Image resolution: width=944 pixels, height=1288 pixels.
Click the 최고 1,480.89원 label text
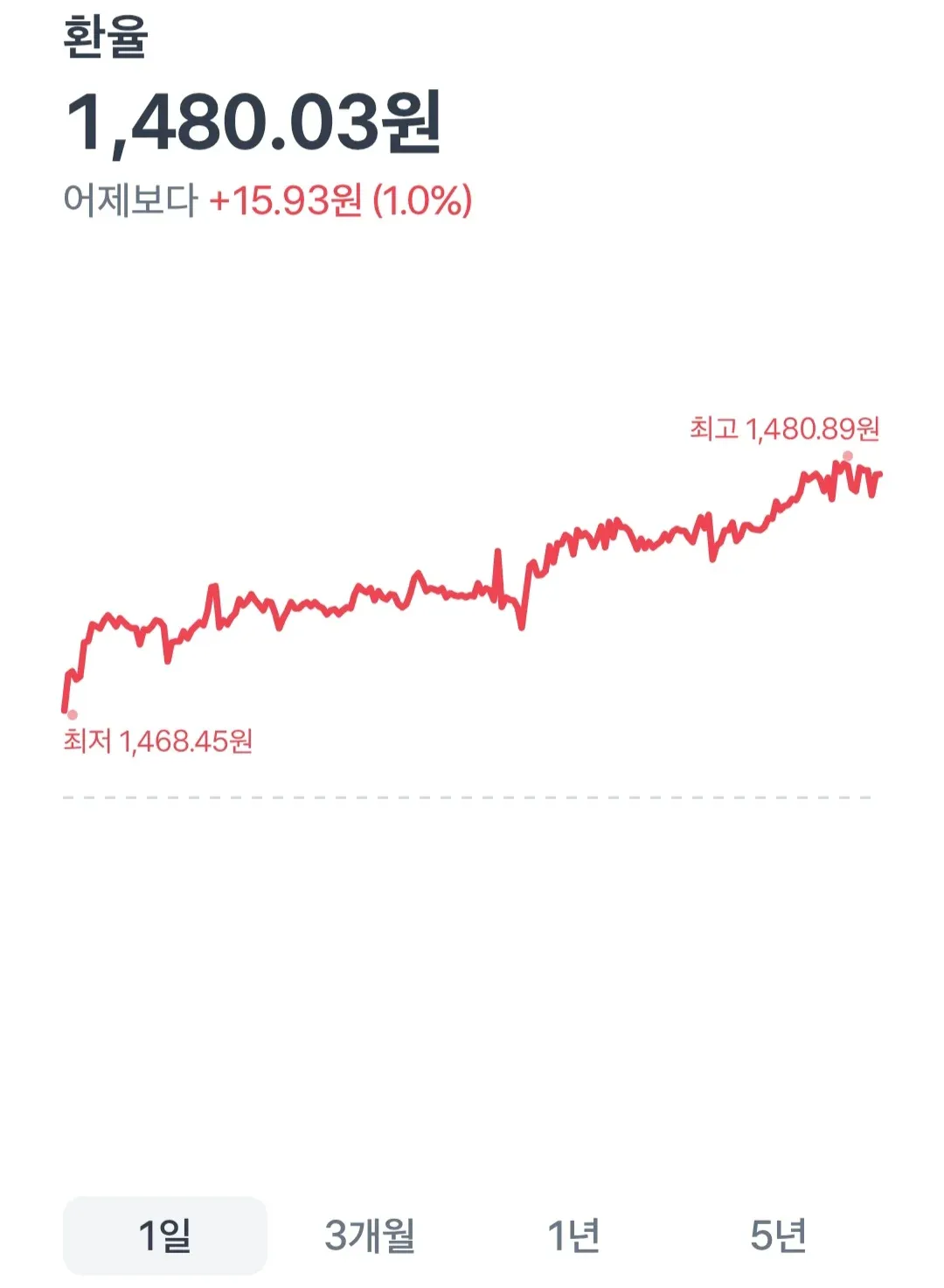point(785,429)
